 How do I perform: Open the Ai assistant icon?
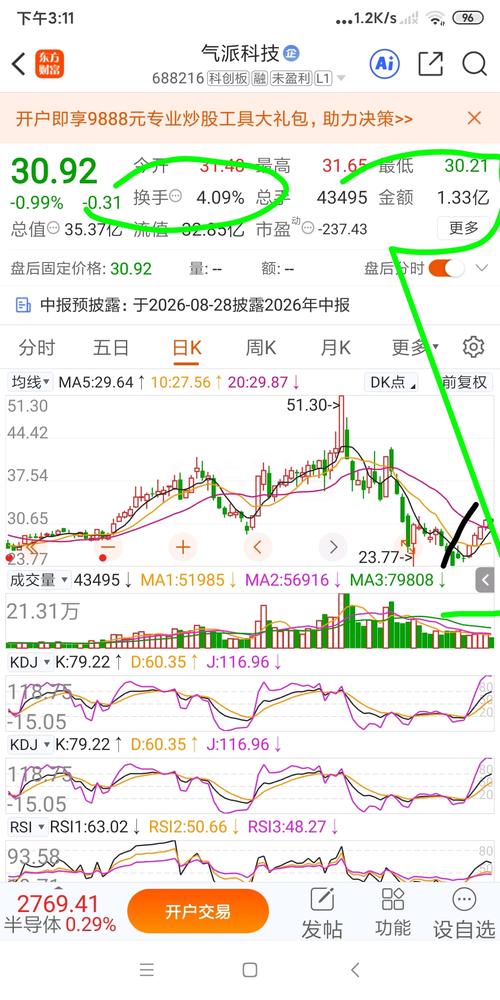click(x=385, y=63)
